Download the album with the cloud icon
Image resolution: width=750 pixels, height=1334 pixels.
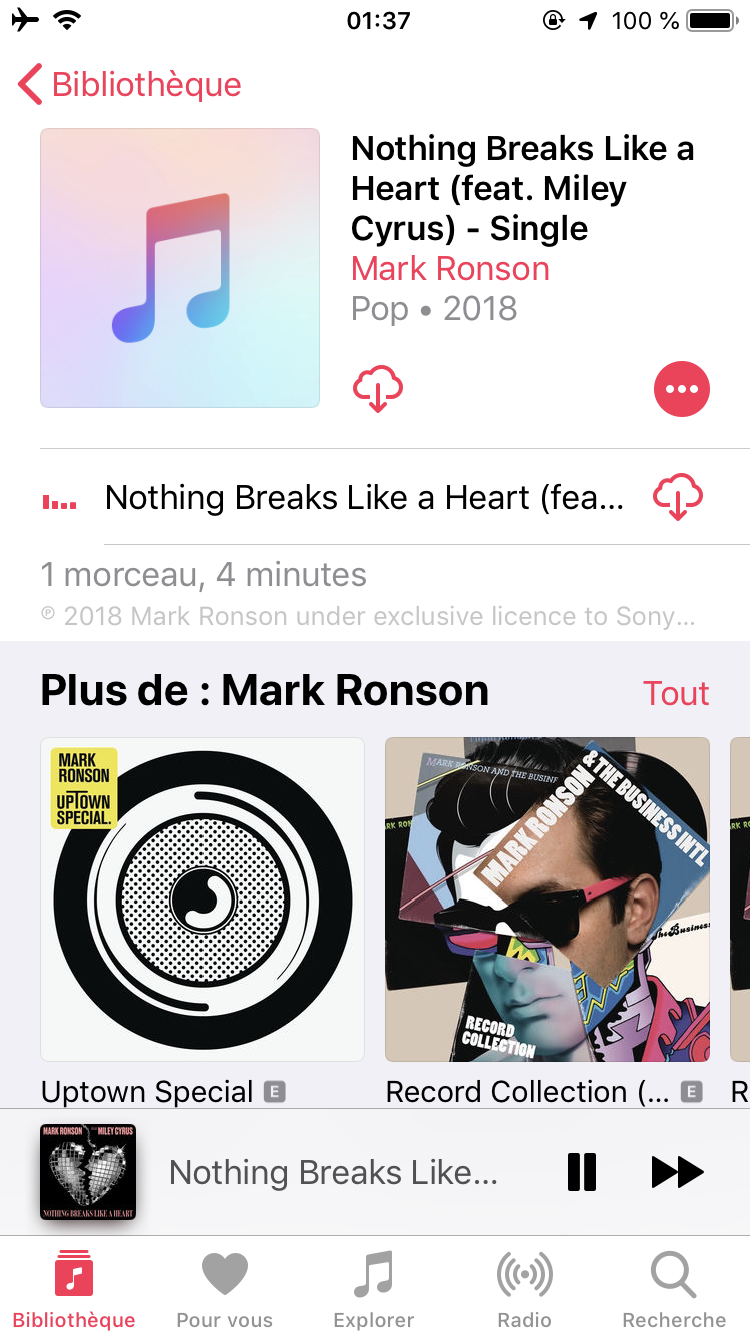(378, 389)
